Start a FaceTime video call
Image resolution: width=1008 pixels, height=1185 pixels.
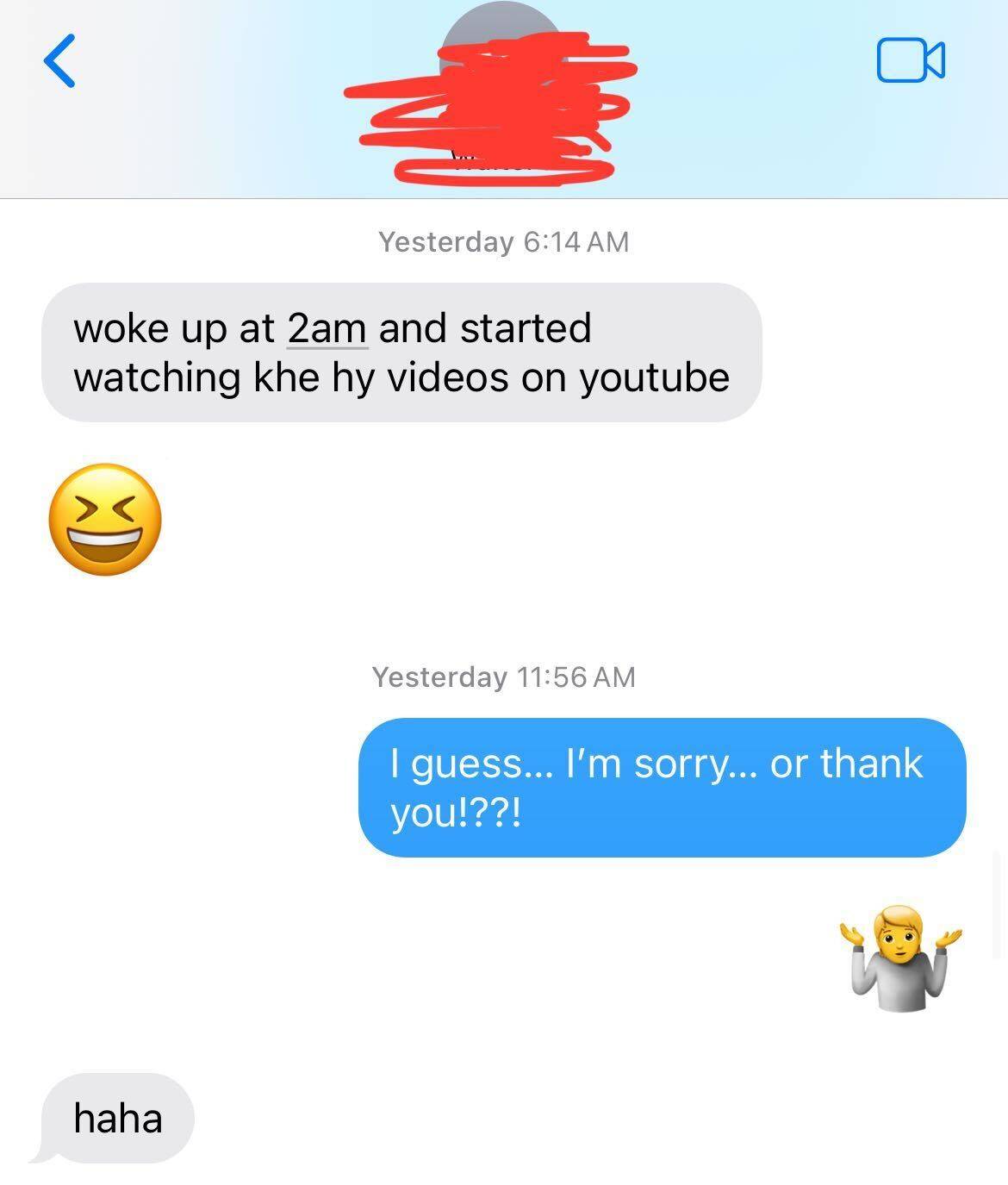911,60
